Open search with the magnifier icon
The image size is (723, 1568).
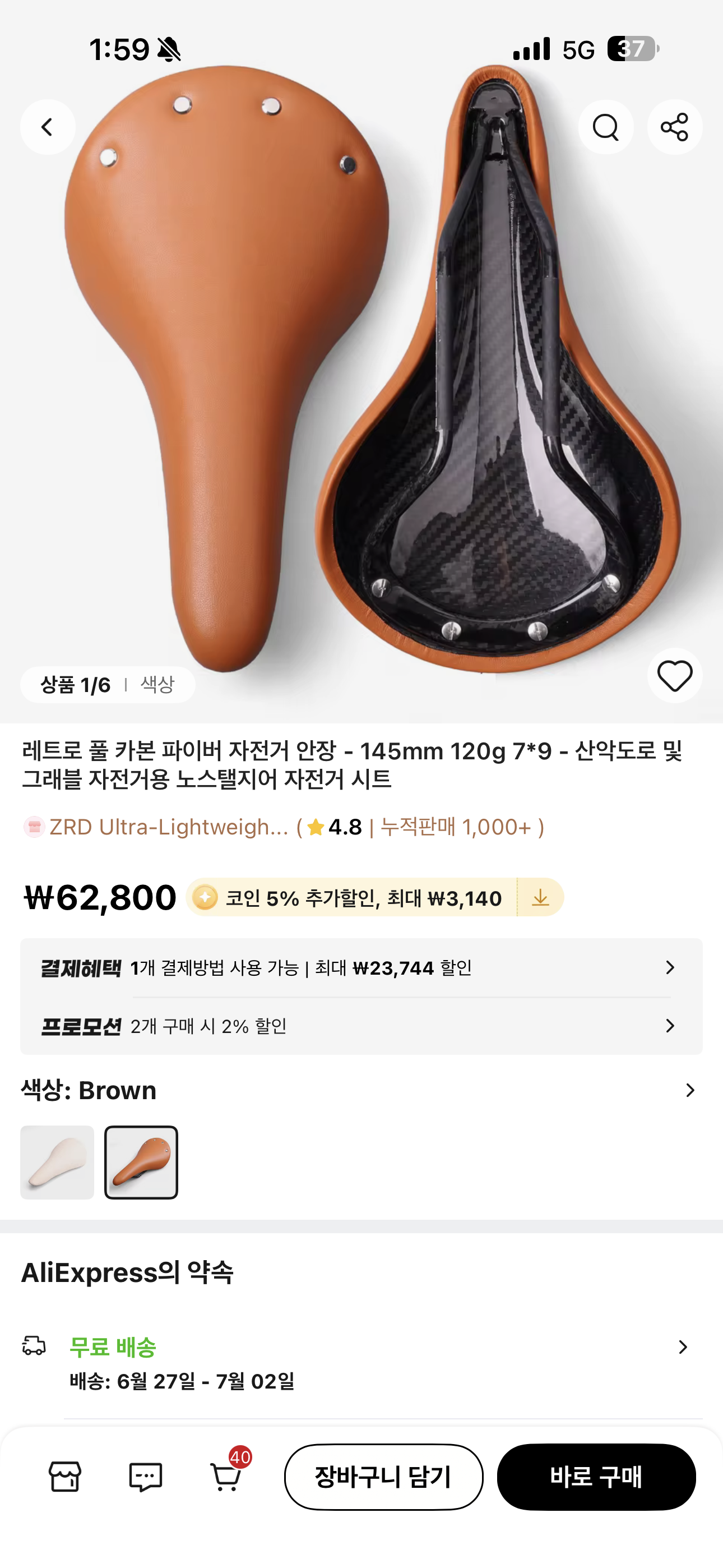605,127
